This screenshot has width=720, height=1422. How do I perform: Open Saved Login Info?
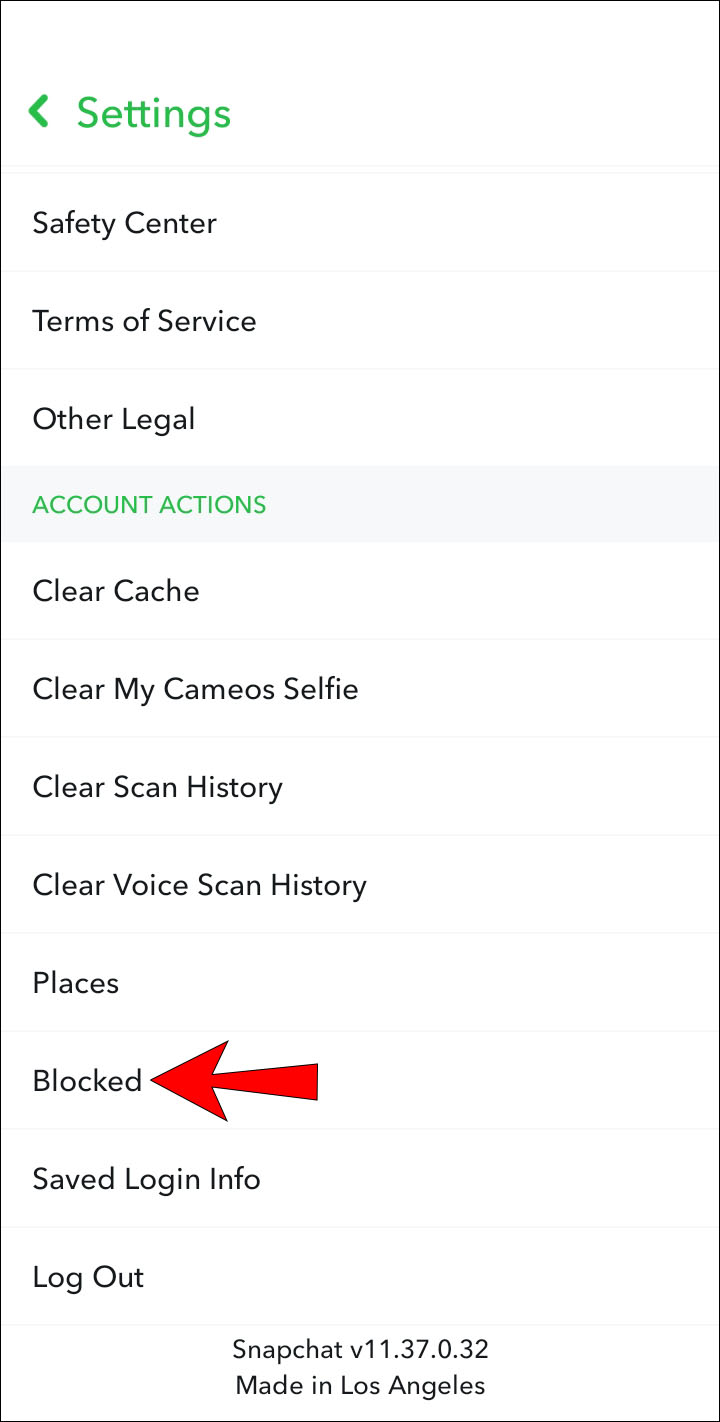point(146,1179)
